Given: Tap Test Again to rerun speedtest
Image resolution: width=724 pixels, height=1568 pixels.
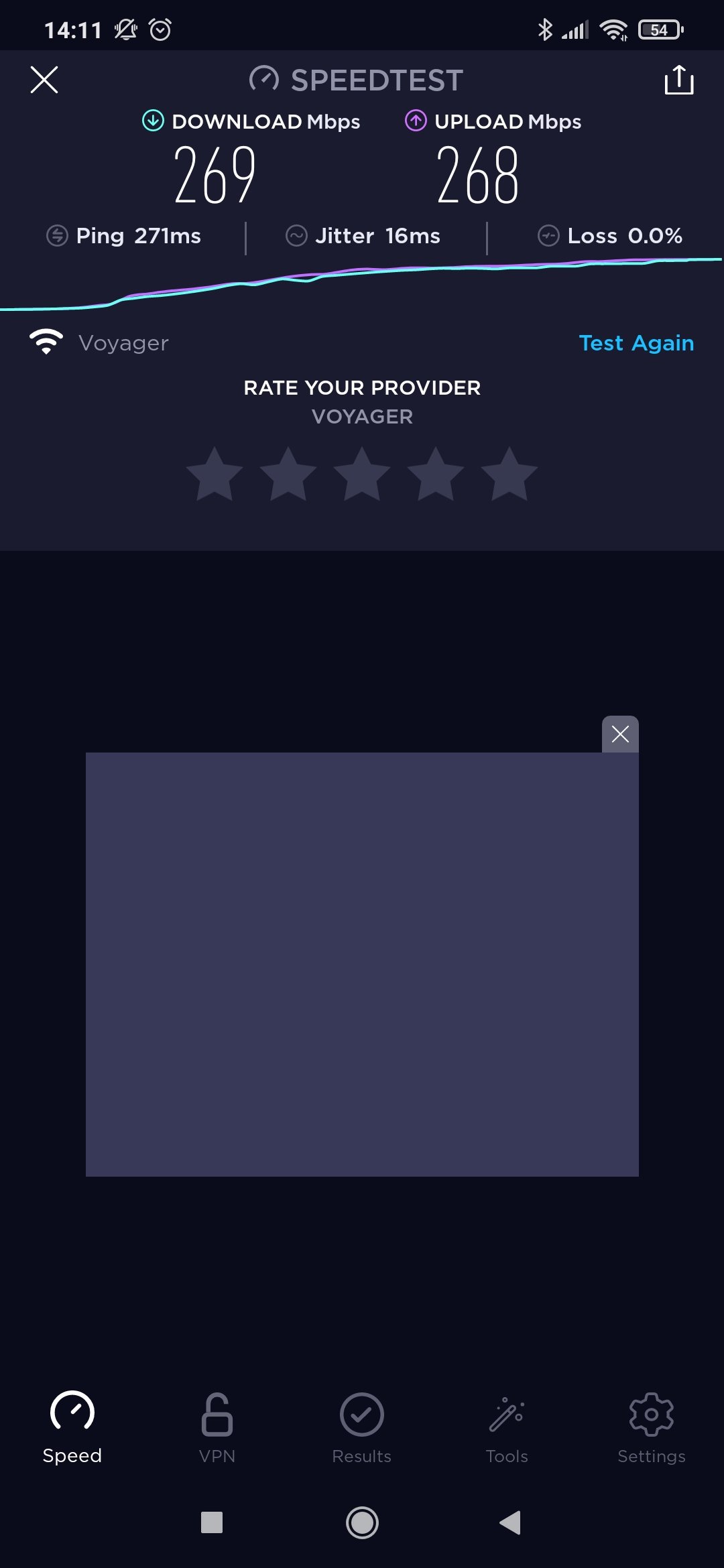Looking at the screenshot, I should 636,343.
